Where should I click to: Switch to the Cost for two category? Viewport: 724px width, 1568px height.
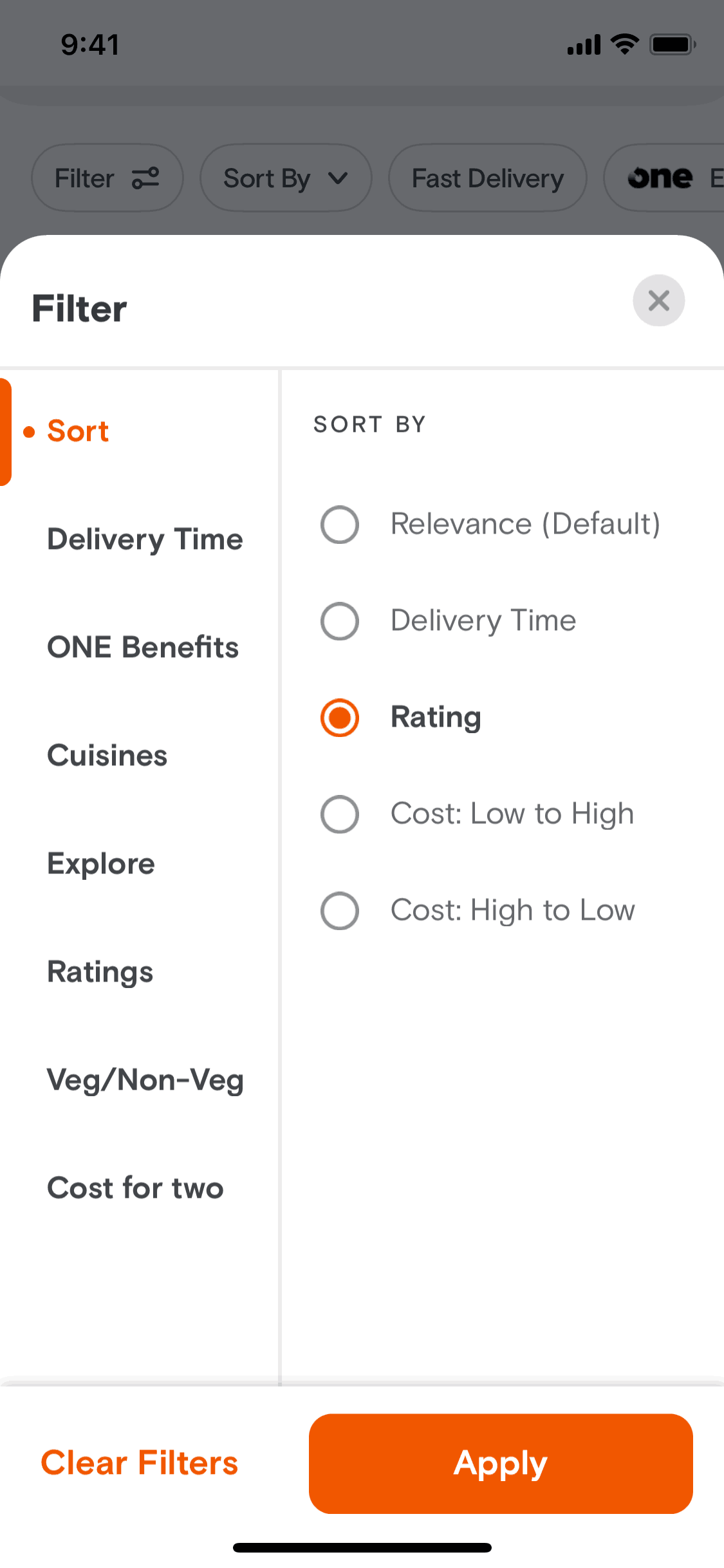[135, 1188]
